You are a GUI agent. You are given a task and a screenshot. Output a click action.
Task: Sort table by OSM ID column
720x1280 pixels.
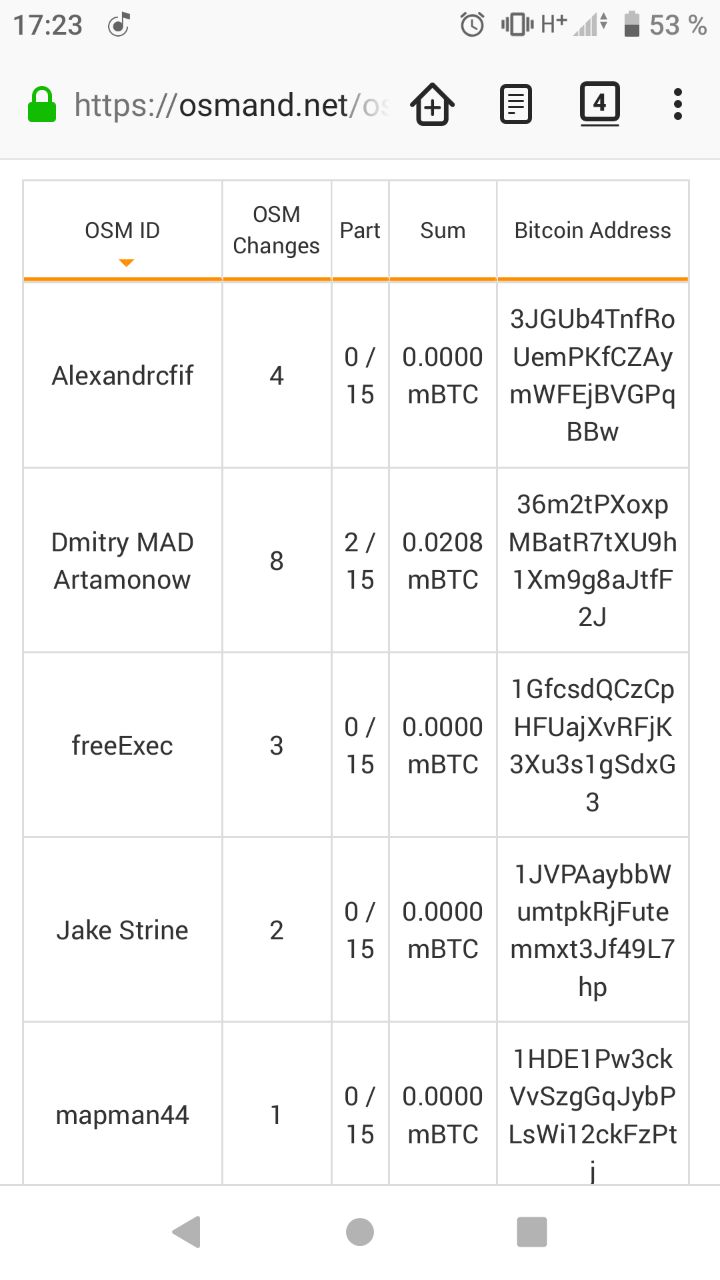[x=122, y=231]
